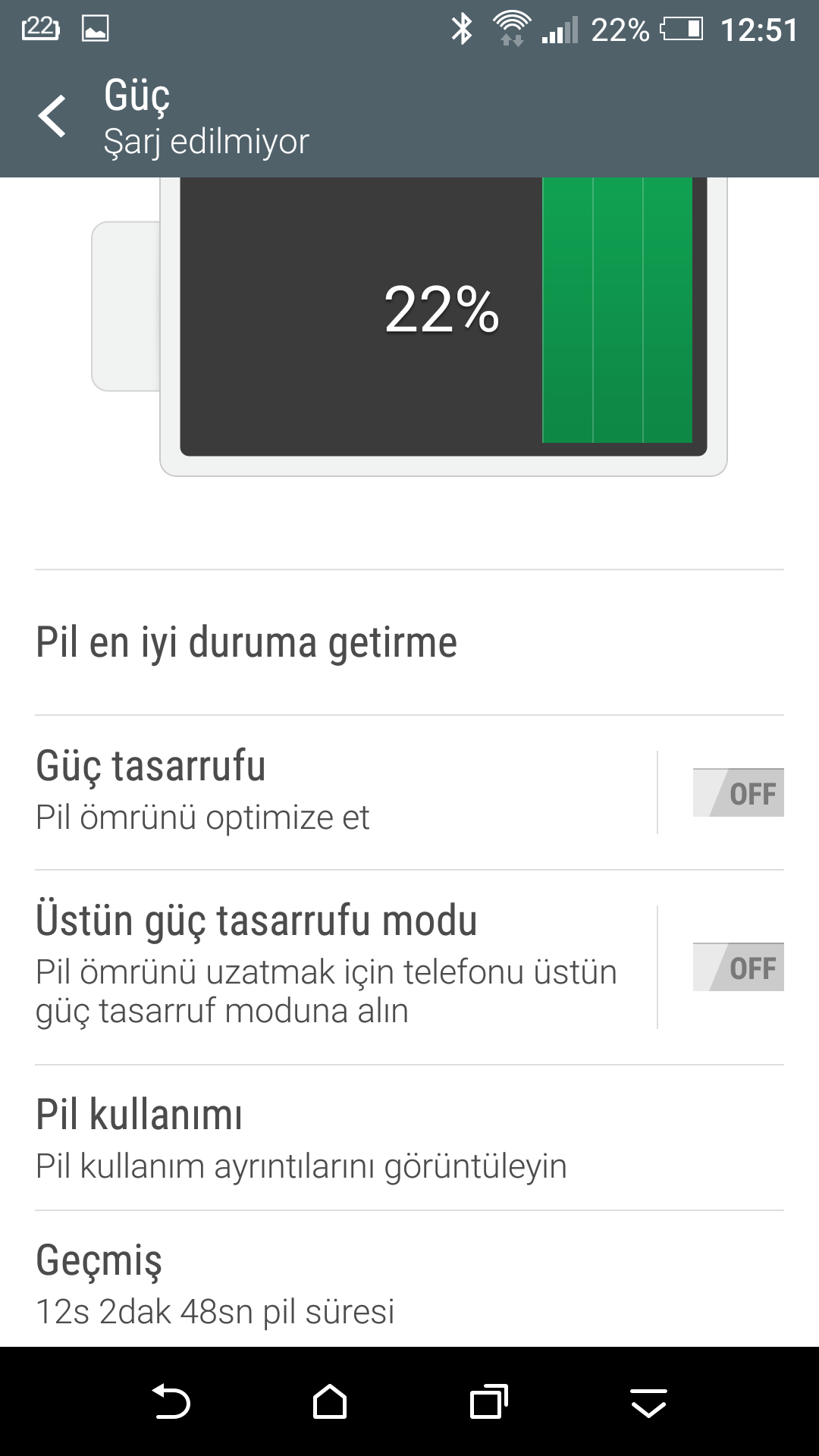This screenshot has width=819, height=1456.
Task: Open the Geçmiş battery history
Action: [409, 1279]
